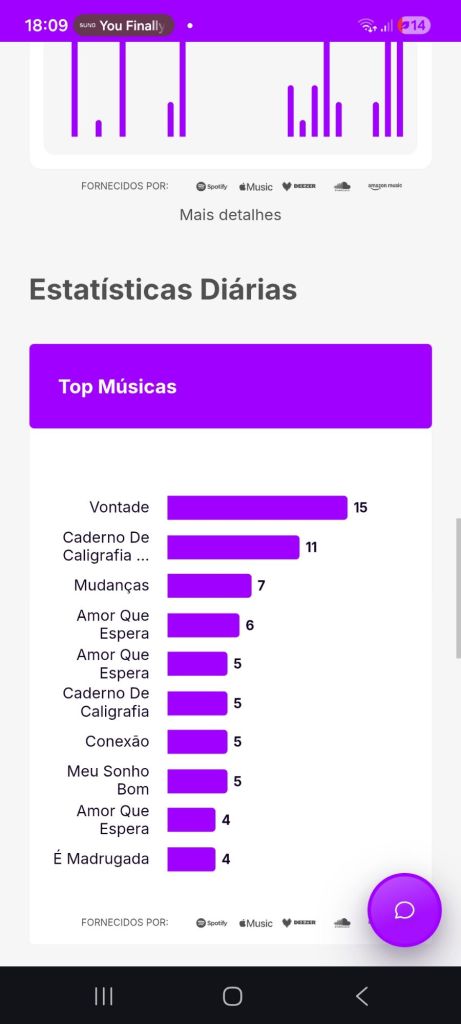Go back with the system back button
This screenshot has width=461, height=1024.
(x=362, y=996)
